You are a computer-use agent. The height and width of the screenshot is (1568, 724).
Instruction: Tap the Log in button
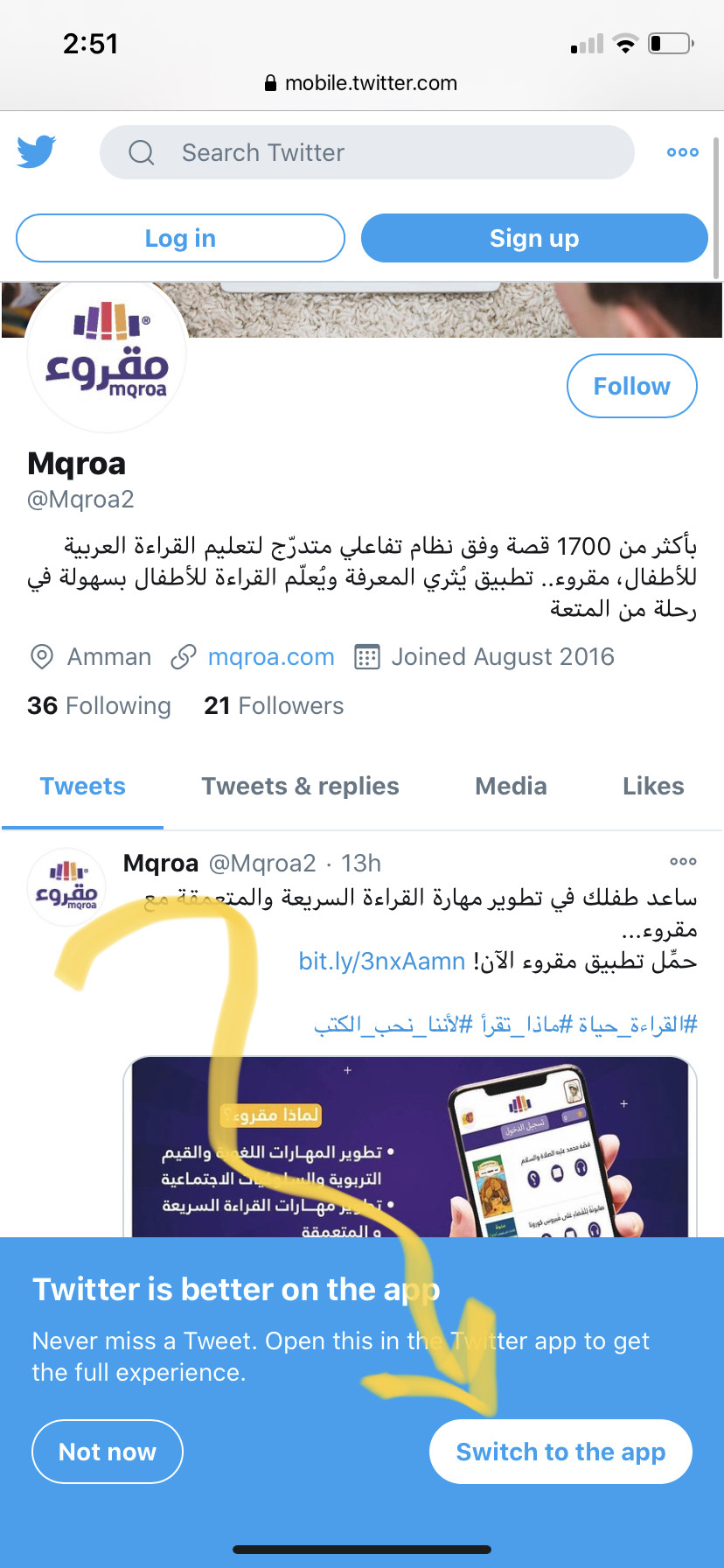(180, 238)
